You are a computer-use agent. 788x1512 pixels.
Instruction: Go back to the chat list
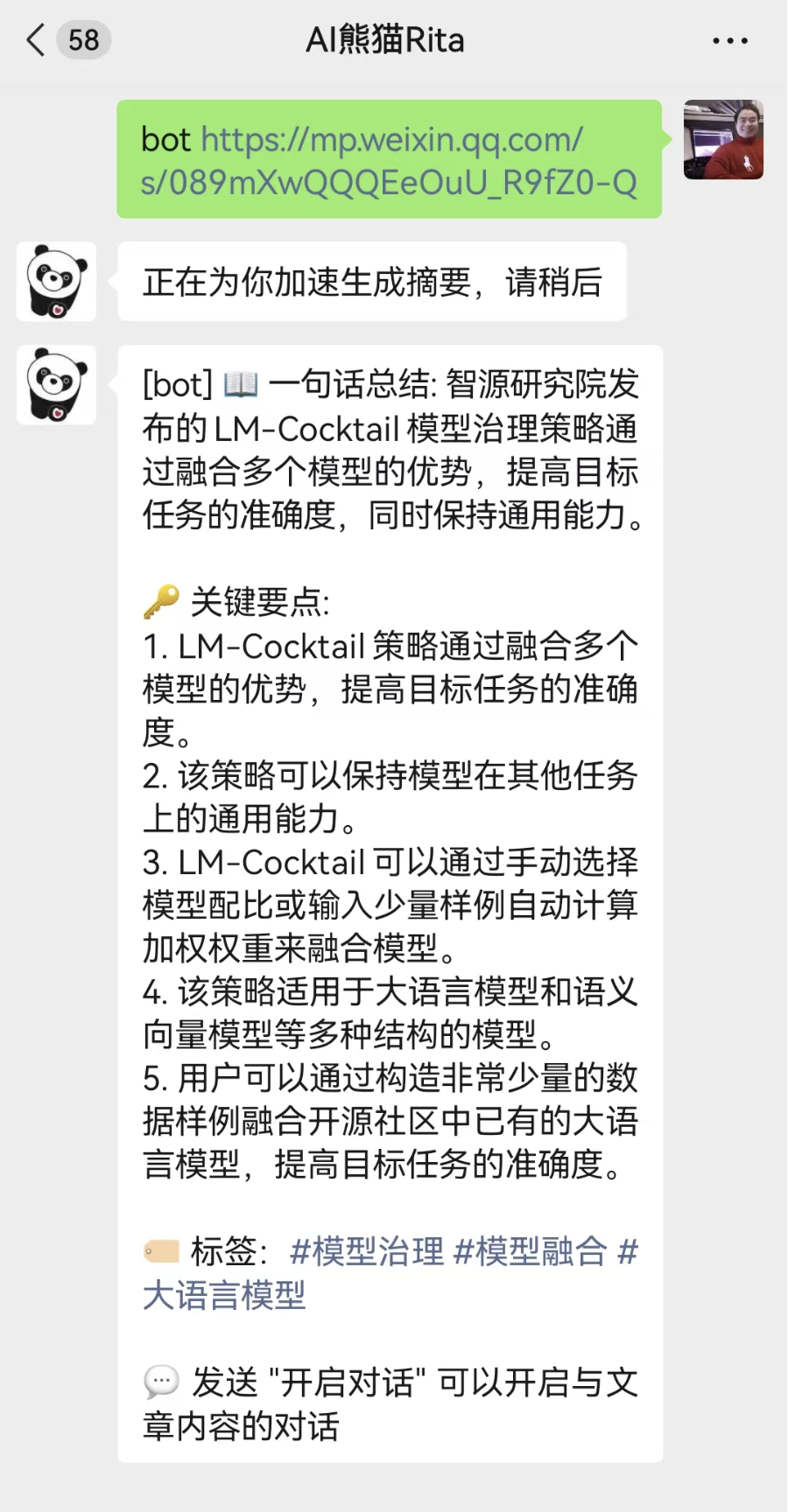pos(36,40)
